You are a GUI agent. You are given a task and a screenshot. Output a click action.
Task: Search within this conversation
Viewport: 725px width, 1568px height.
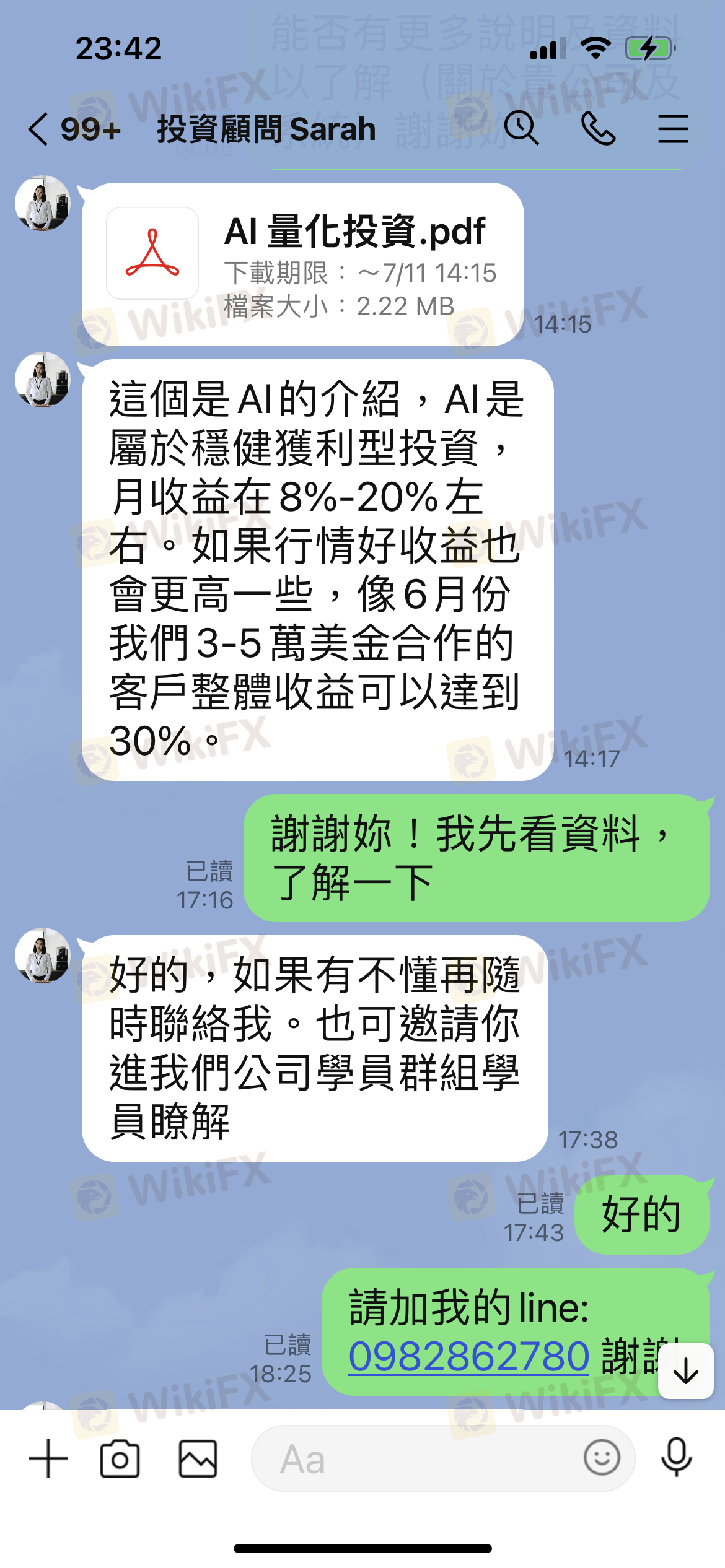pos(521,129)
